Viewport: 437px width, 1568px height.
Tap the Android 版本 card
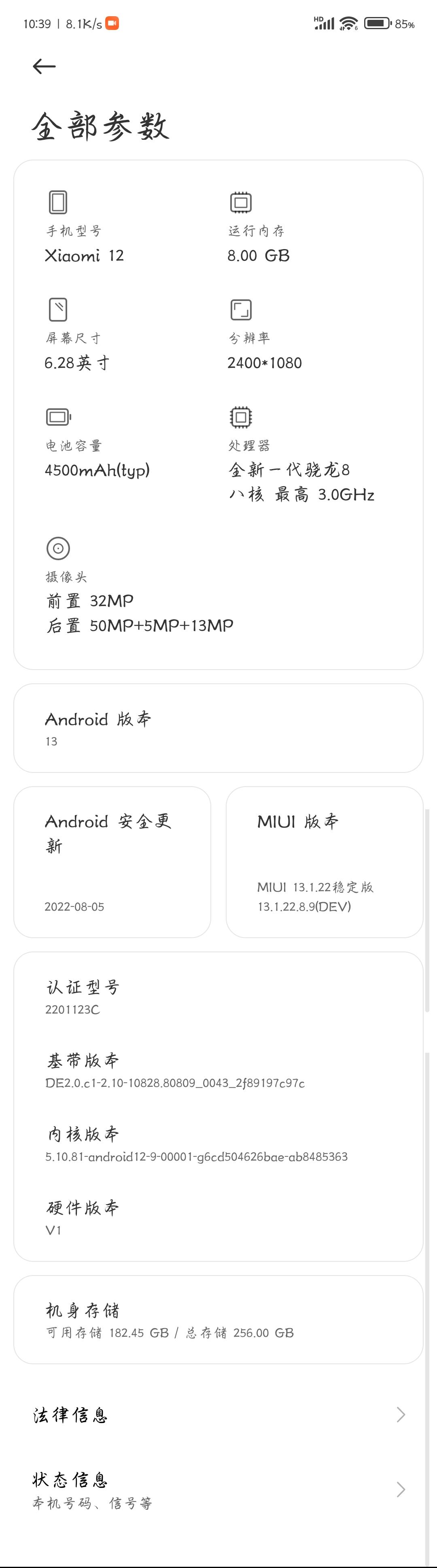point(218,728)
